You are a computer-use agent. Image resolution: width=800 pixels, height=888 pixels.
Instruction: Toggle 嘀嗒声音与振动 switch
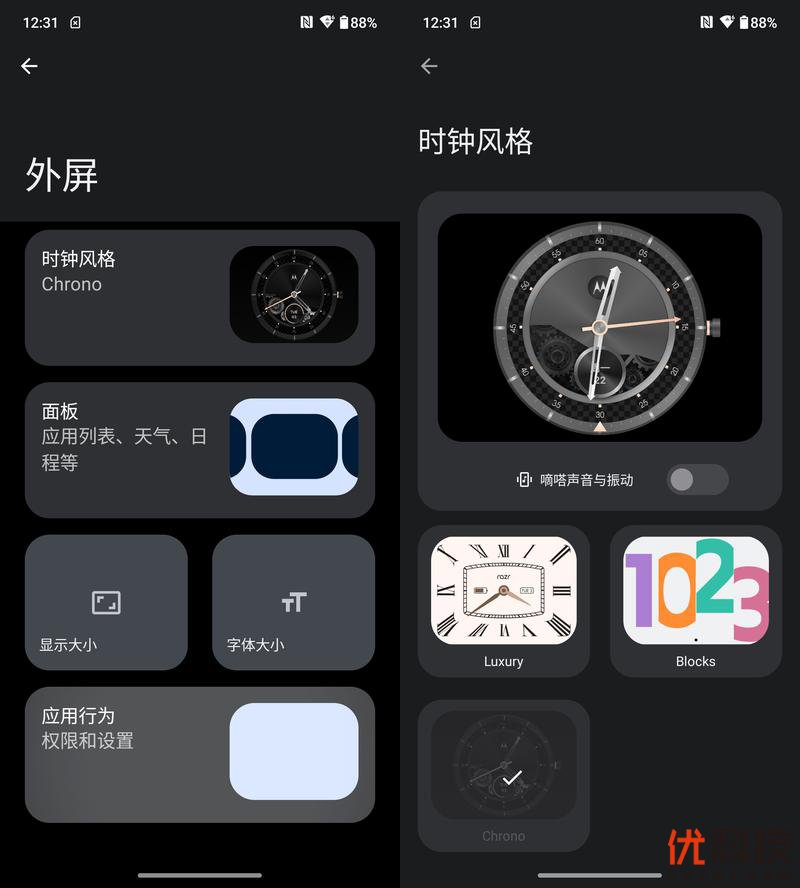pyautogui.click(x=697, y=479)
